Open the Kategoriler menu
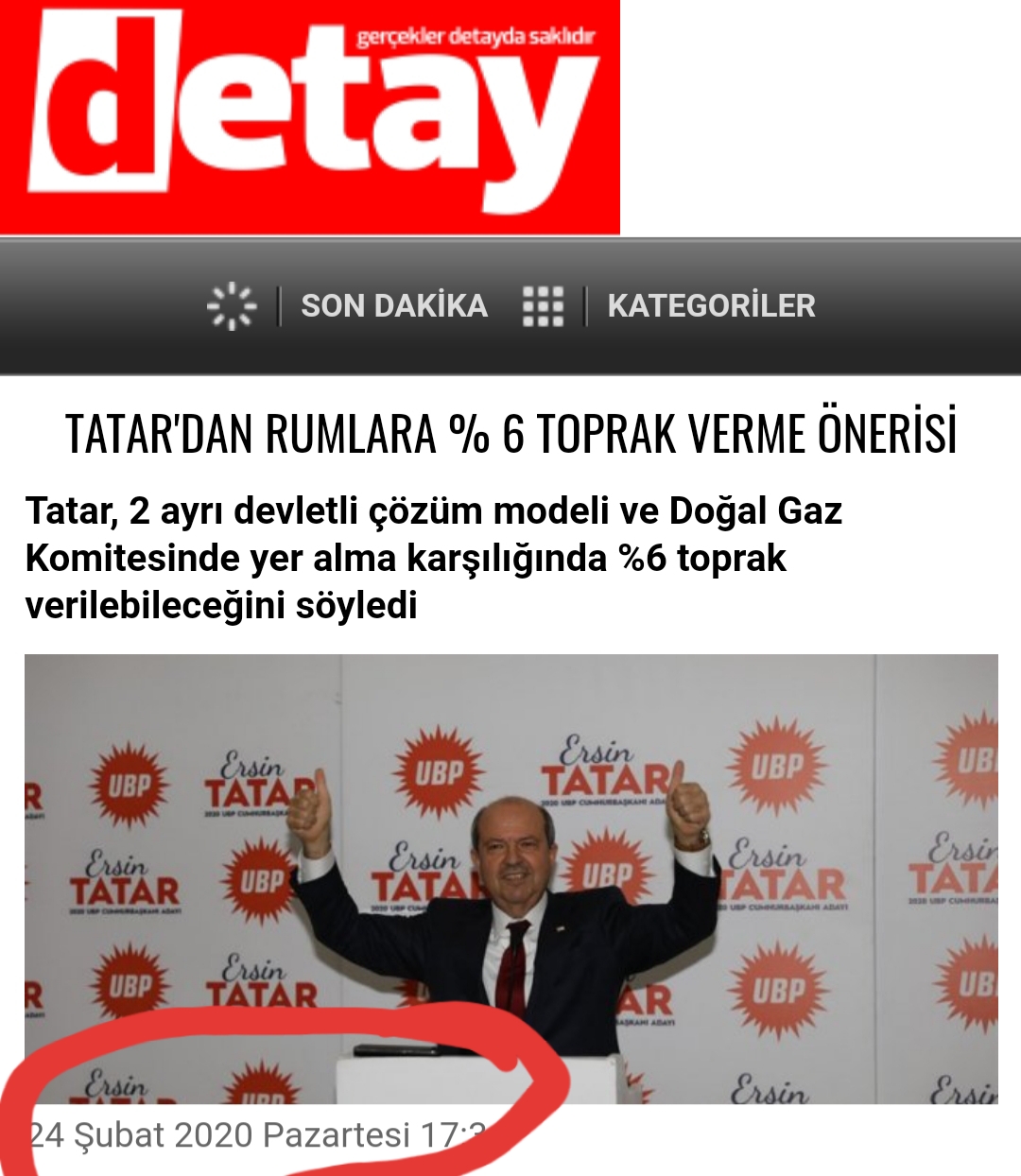The width and height of the screenshot is (1021, 1176). tap(710, 306)
